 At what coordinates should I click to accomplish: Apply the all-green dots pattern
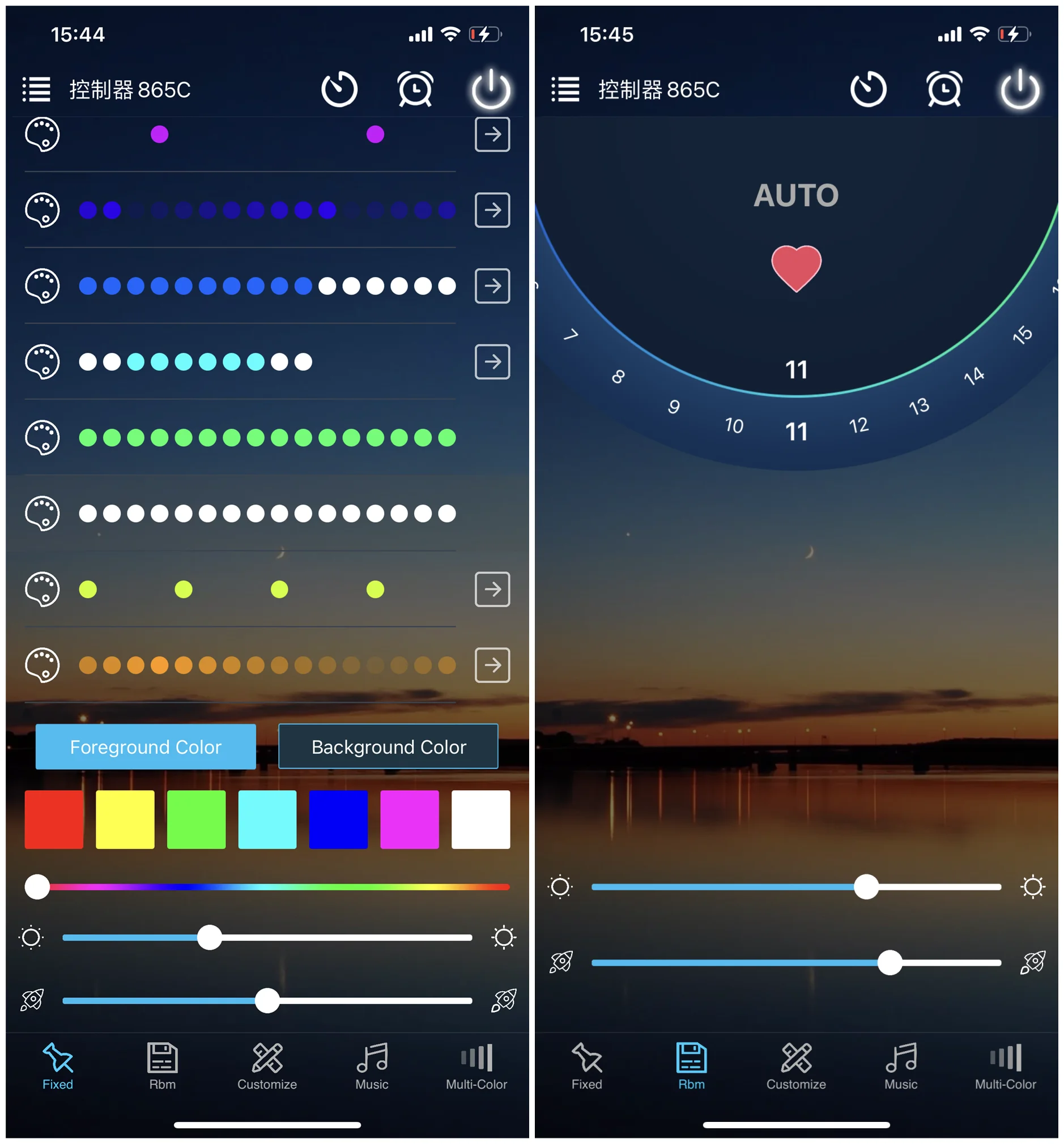[x=267, y=438]
